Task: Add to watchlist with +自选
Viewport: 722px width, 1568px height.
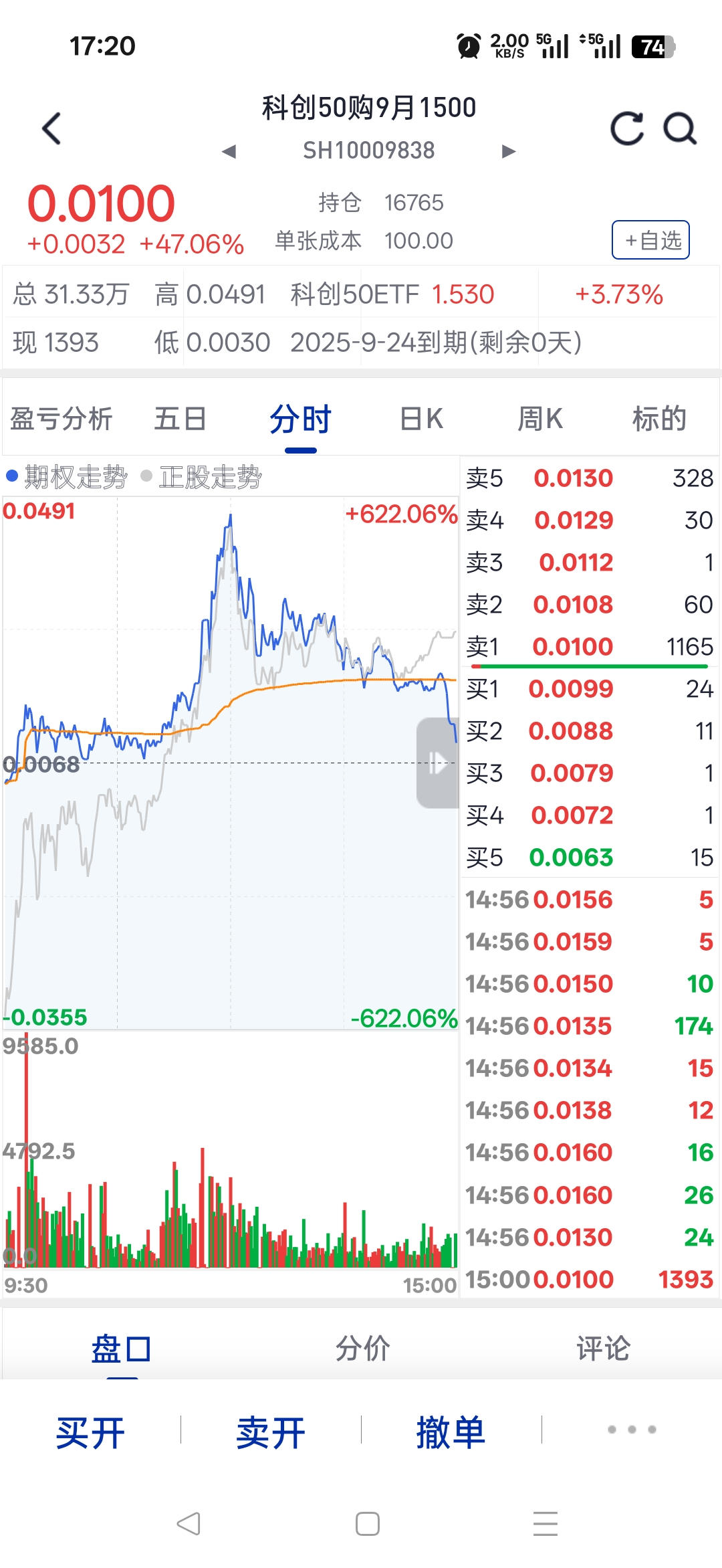Action: coord(650,240)
